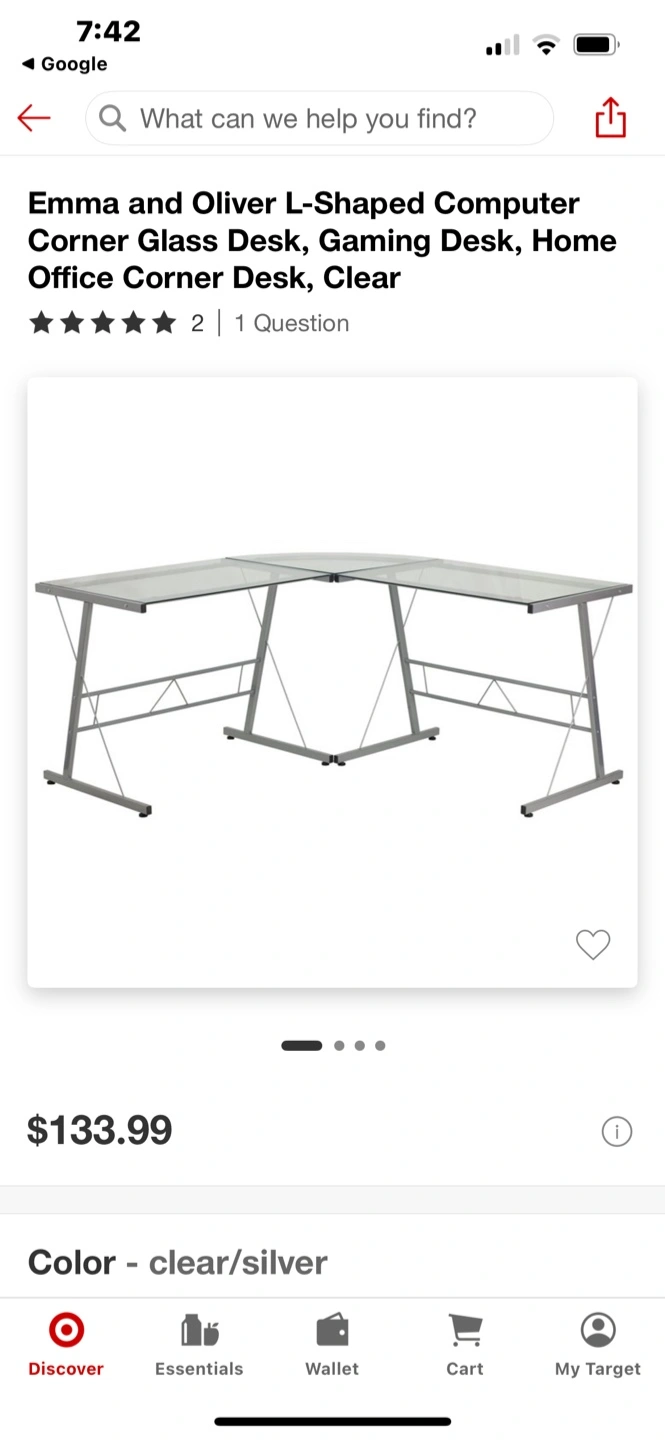Open the My Target tab
This screenshot has height=1440, width=665.
[x=598, y=1345]
